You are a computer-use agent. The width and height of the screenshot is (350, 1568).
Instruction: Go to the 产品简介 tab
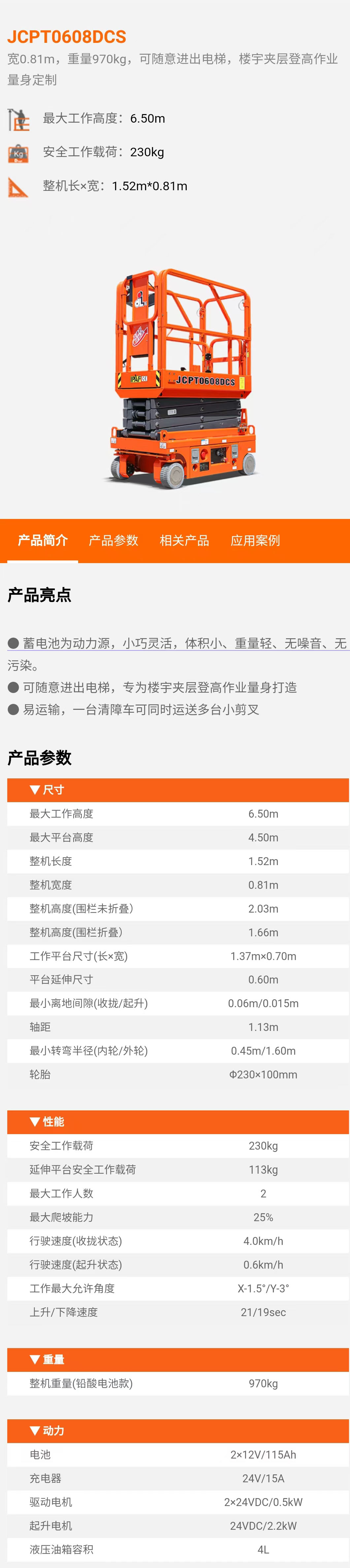tap(43, 540)
